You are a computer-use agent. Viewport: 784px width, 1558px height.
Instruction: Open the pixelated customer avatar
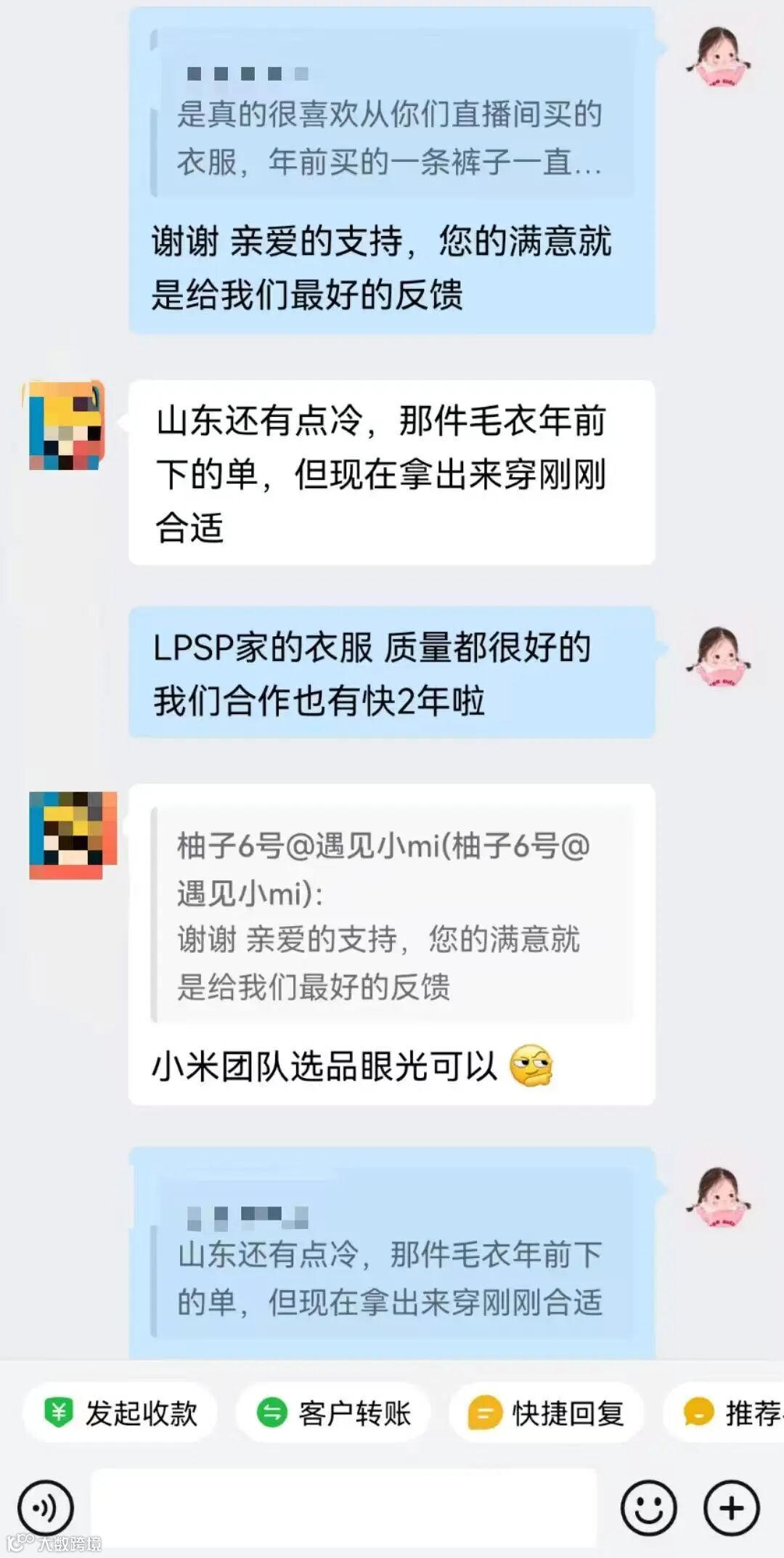(x=64, y=427)
